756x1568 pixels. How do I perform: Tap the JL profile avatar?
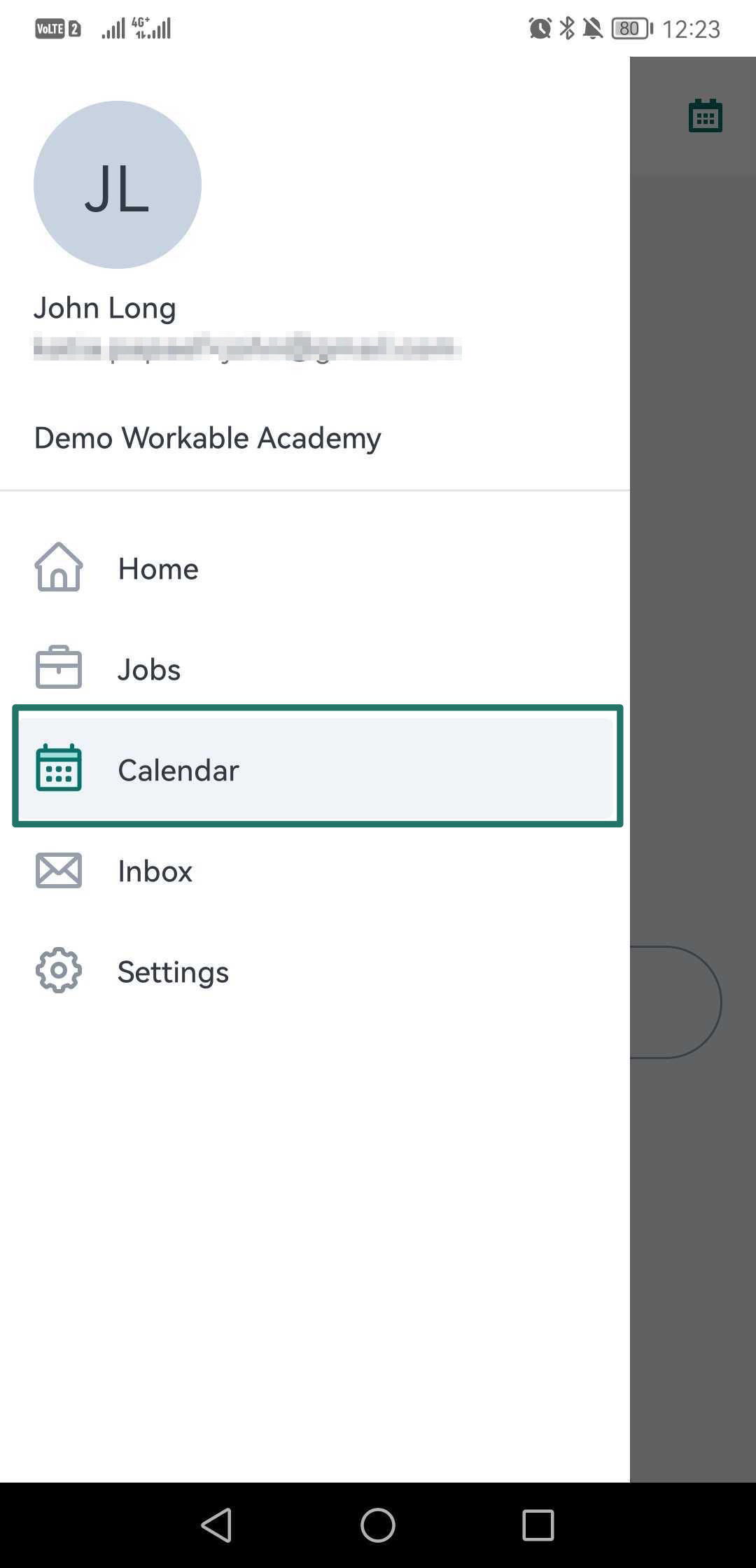[x=118, y=185]
